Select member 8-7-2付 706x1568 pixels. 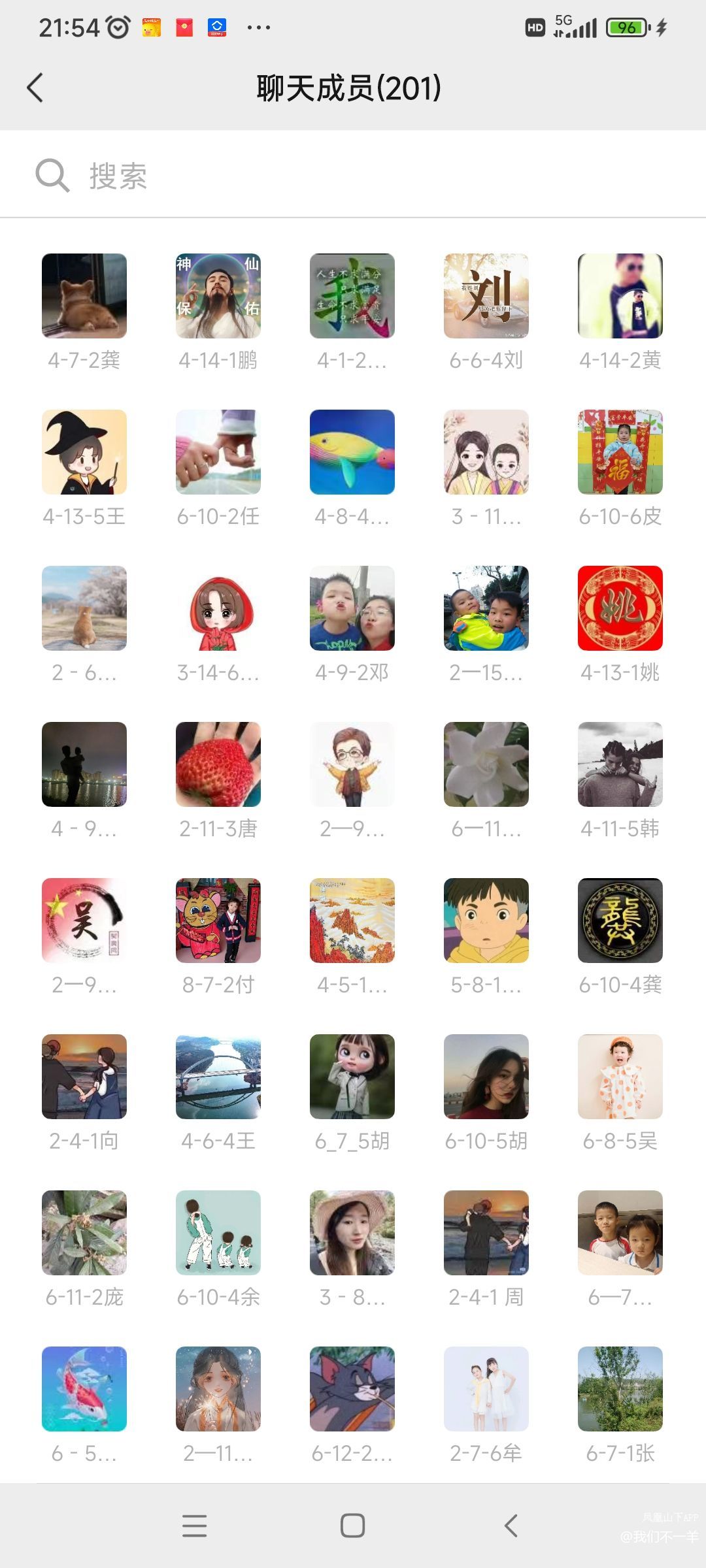point(218,921)
